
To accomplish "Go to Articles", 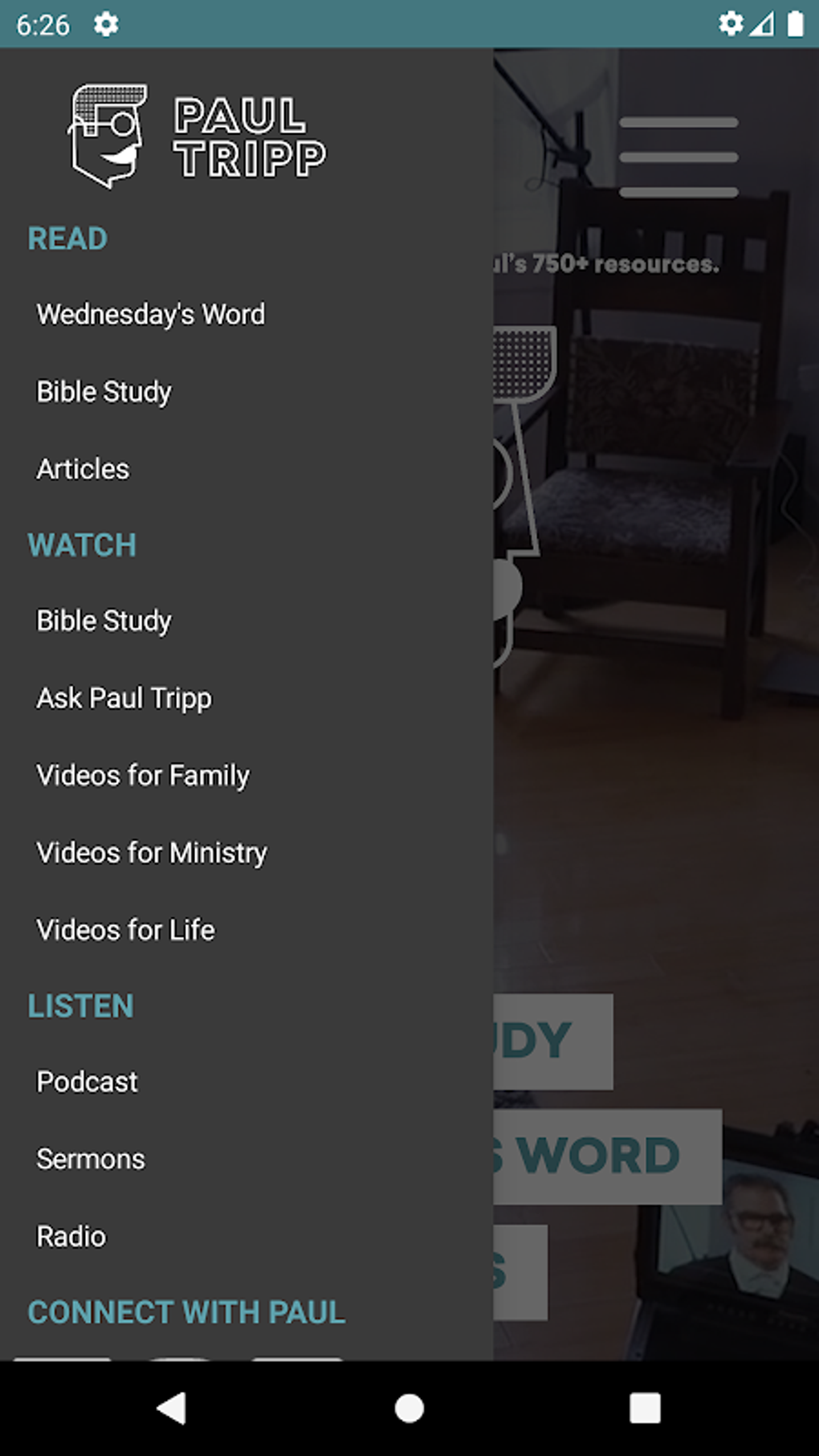I will click(x=84, y=469).
